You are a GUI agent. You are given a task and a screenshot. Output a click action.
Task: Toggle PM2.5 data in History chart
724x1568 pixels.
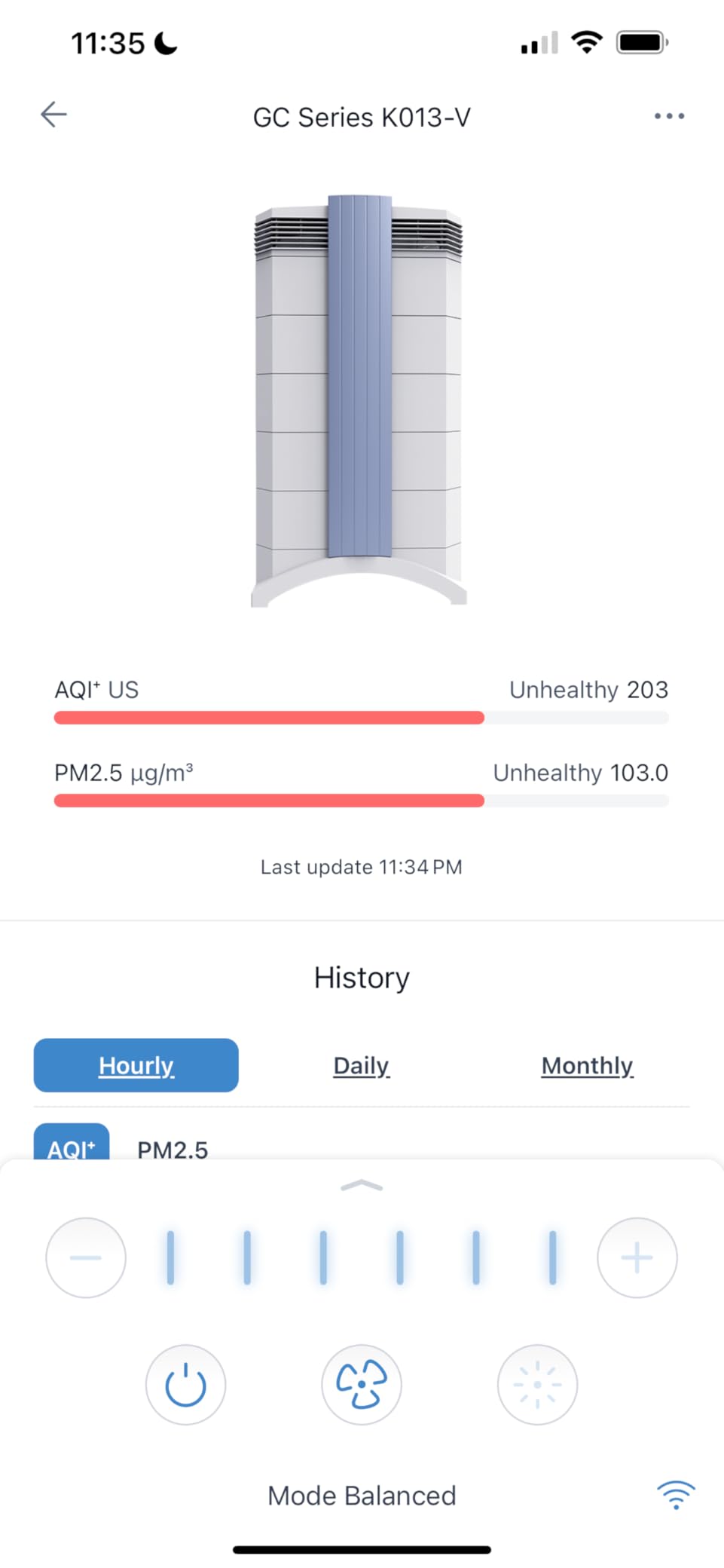point(173,1150)
